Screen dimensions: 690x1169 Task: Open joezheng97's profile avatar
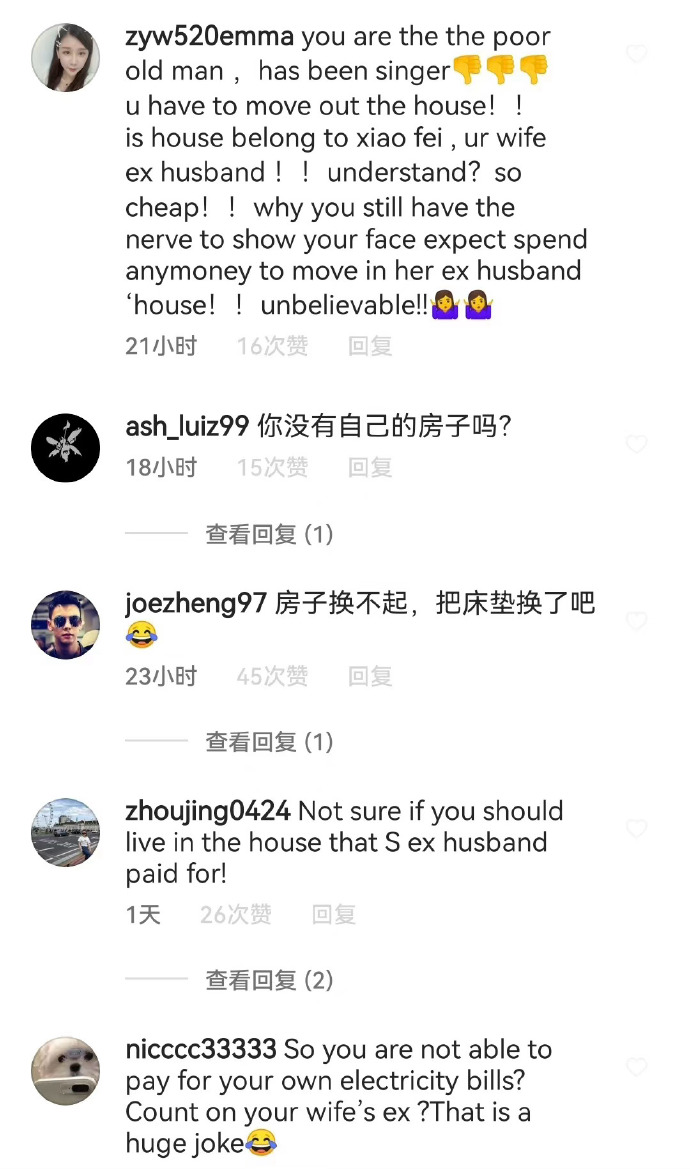66,624
